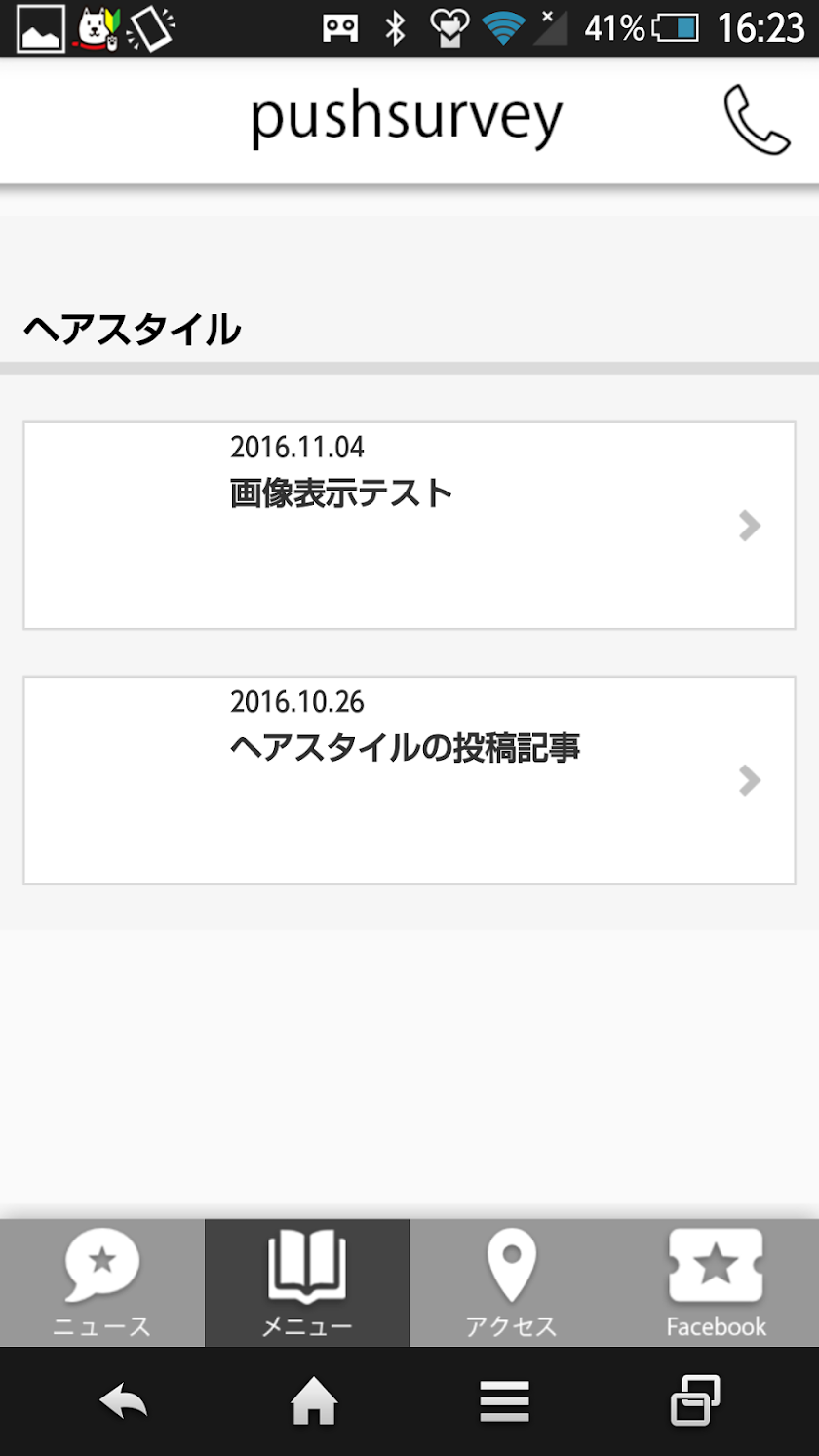Go to the アクセス tab
This screenshot has width=819, height=1456.
coord(512,1282)
